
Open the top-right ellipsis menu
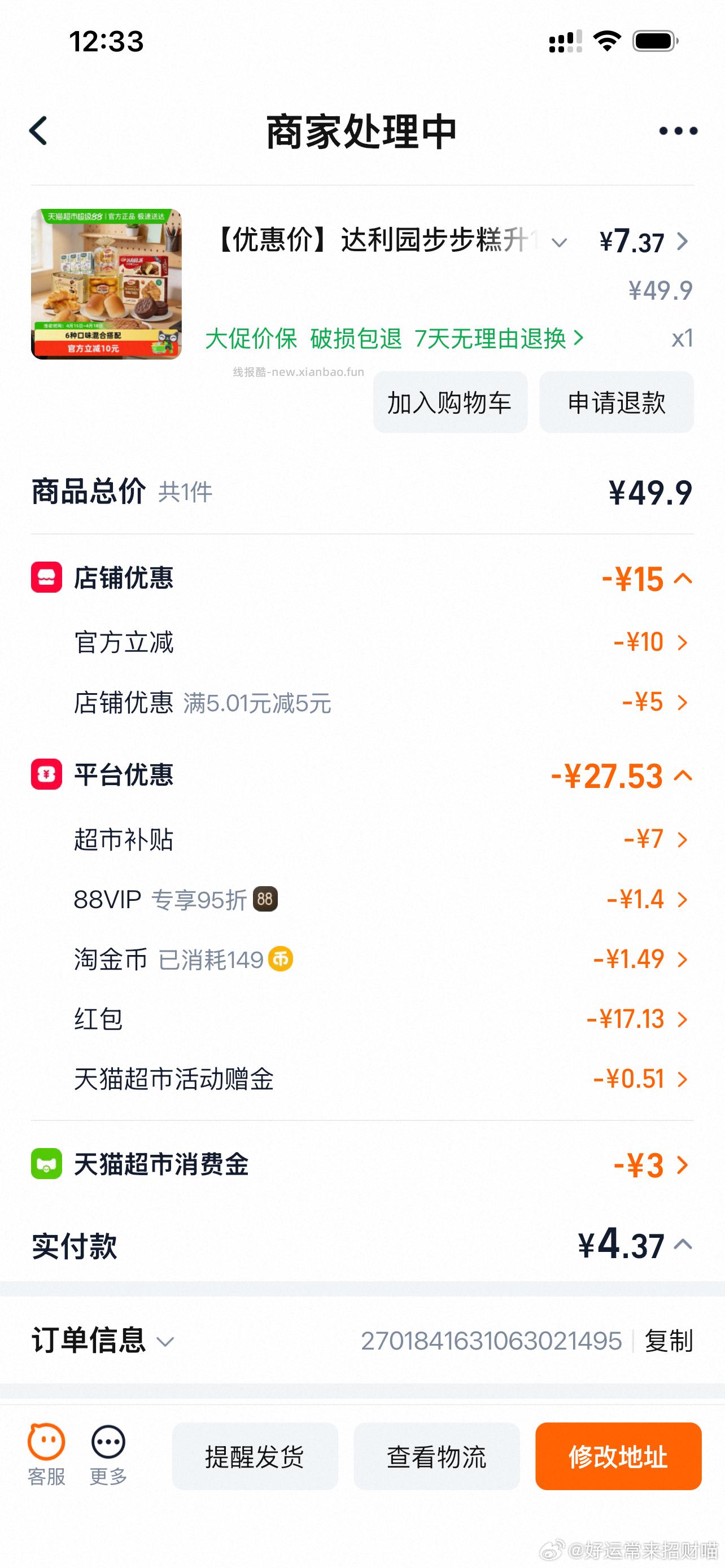(x=678, y=131)
